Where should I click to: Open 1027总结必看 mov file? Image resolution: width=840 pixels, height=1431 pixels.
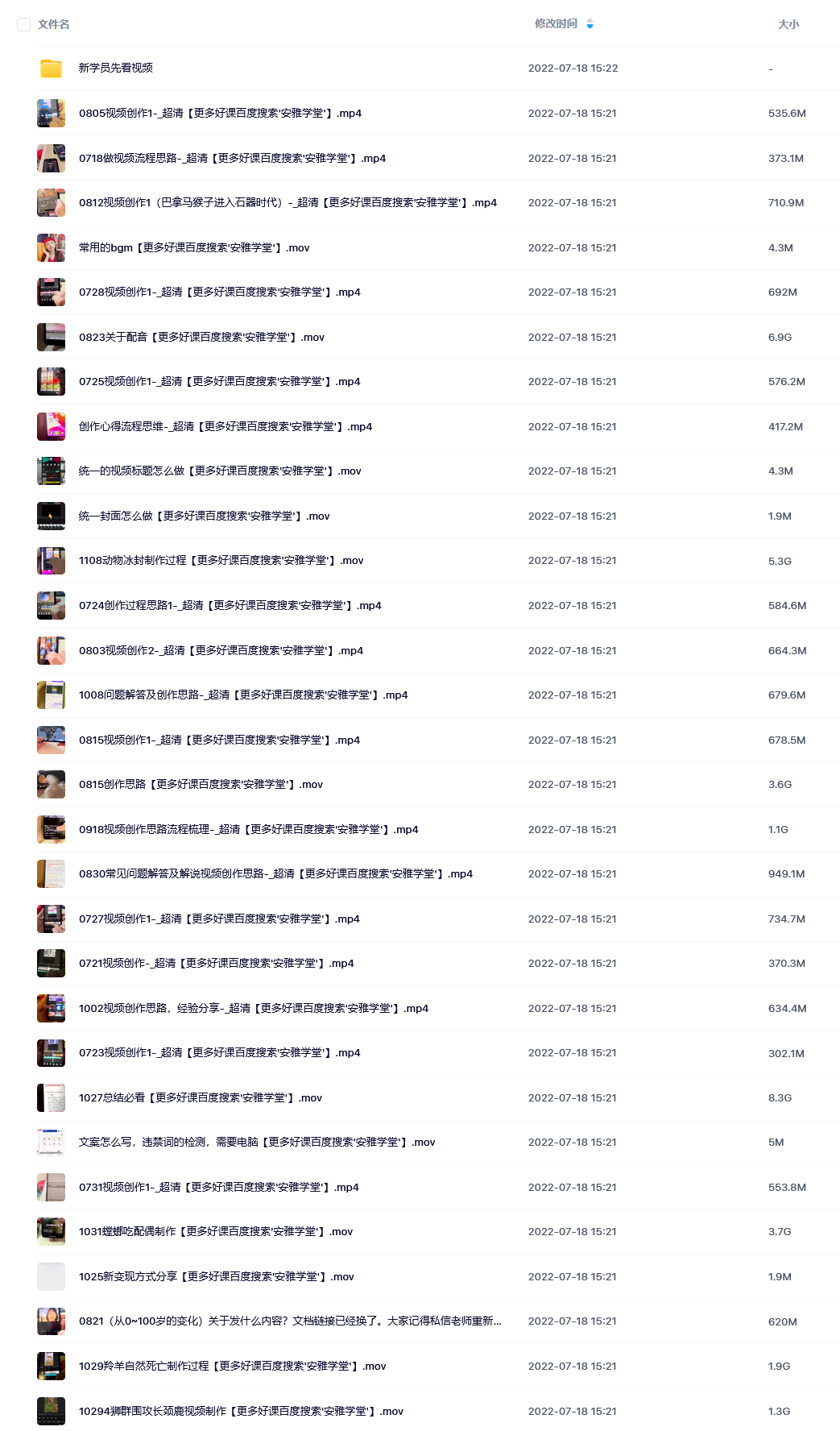click(x=201, y=1098)
